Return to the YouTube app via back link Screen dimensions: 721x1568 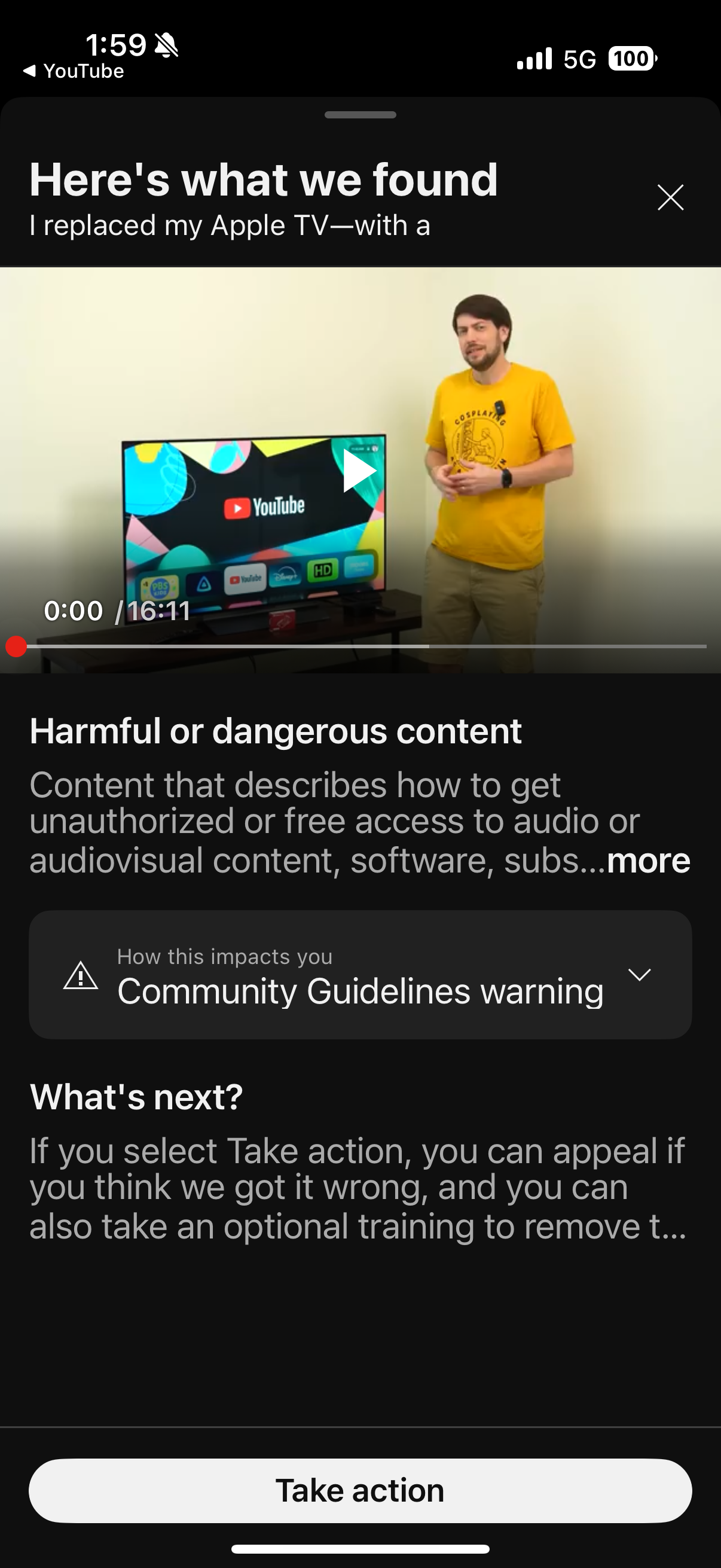coord(74,71)
